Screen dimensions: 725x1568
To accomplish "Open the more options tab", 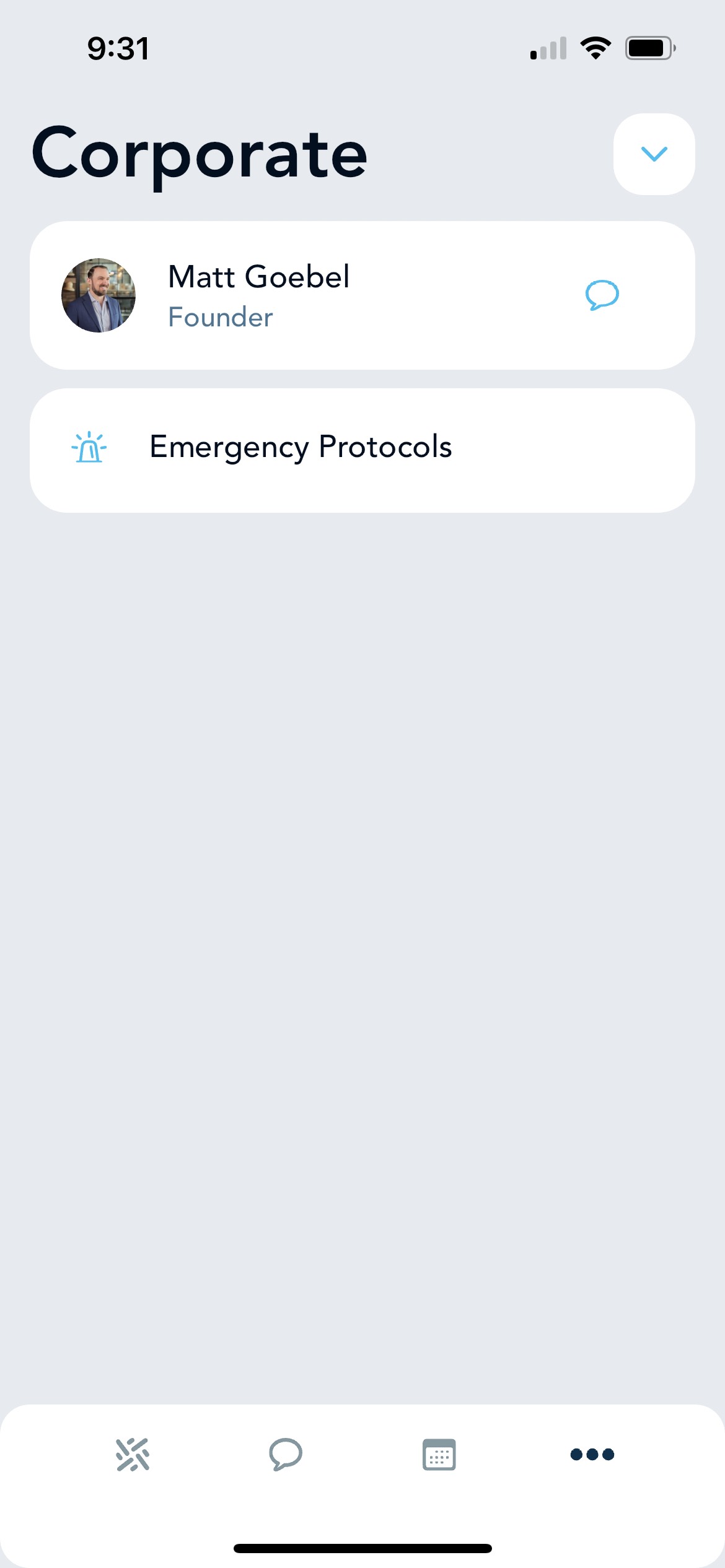I will click(x=592, y=1454).
